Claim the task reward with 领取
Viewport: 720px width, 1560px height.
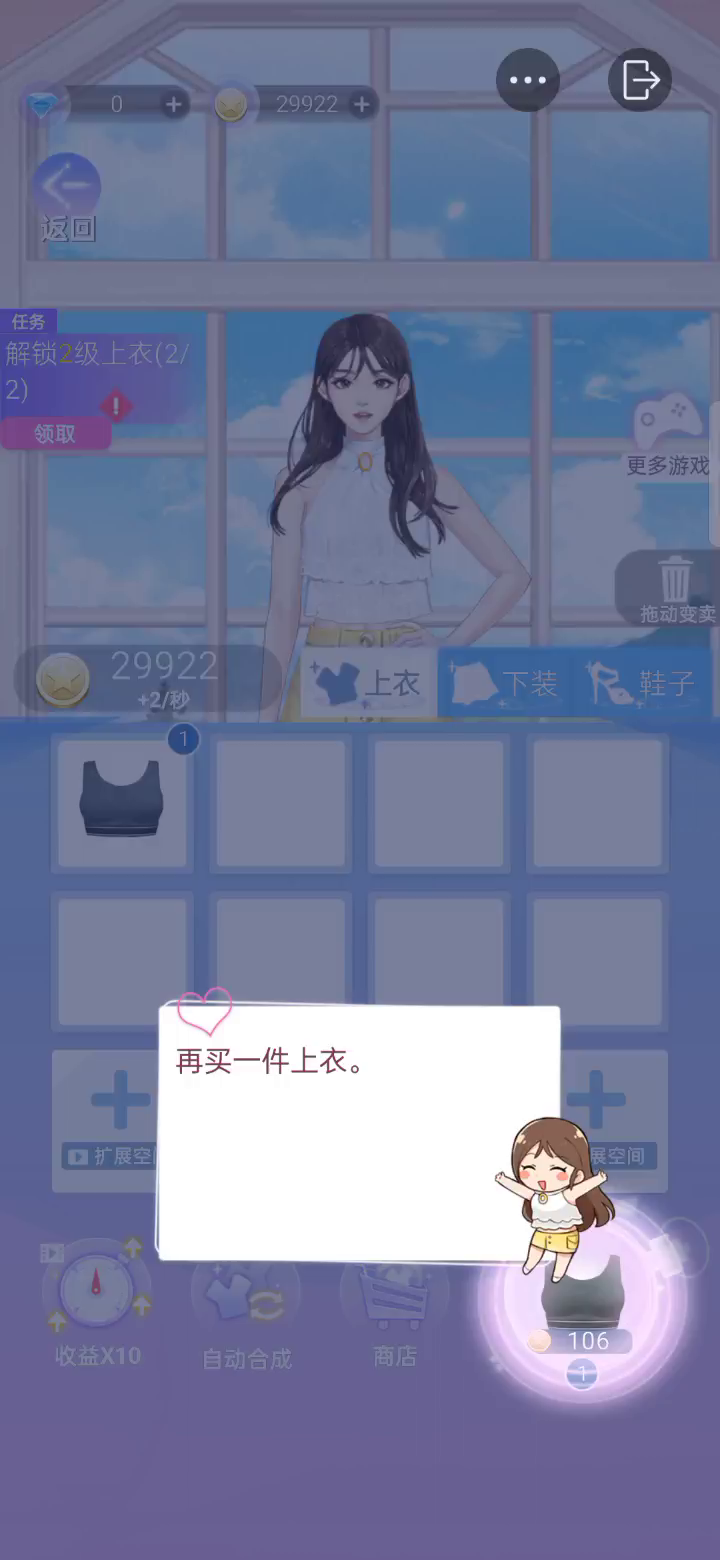[55, 434]
